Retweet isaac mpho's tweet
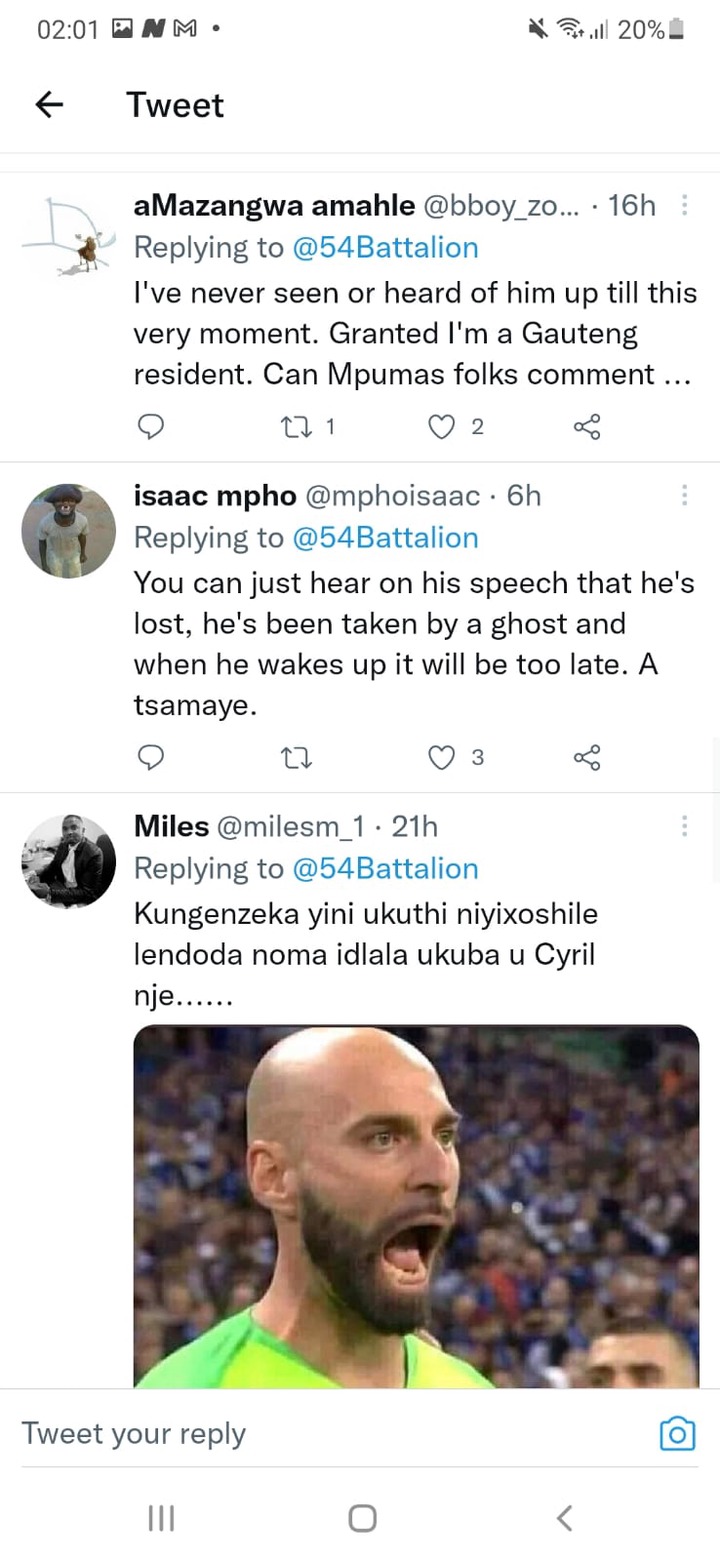Screen dimensions: 720x1560 pos(296,758)
